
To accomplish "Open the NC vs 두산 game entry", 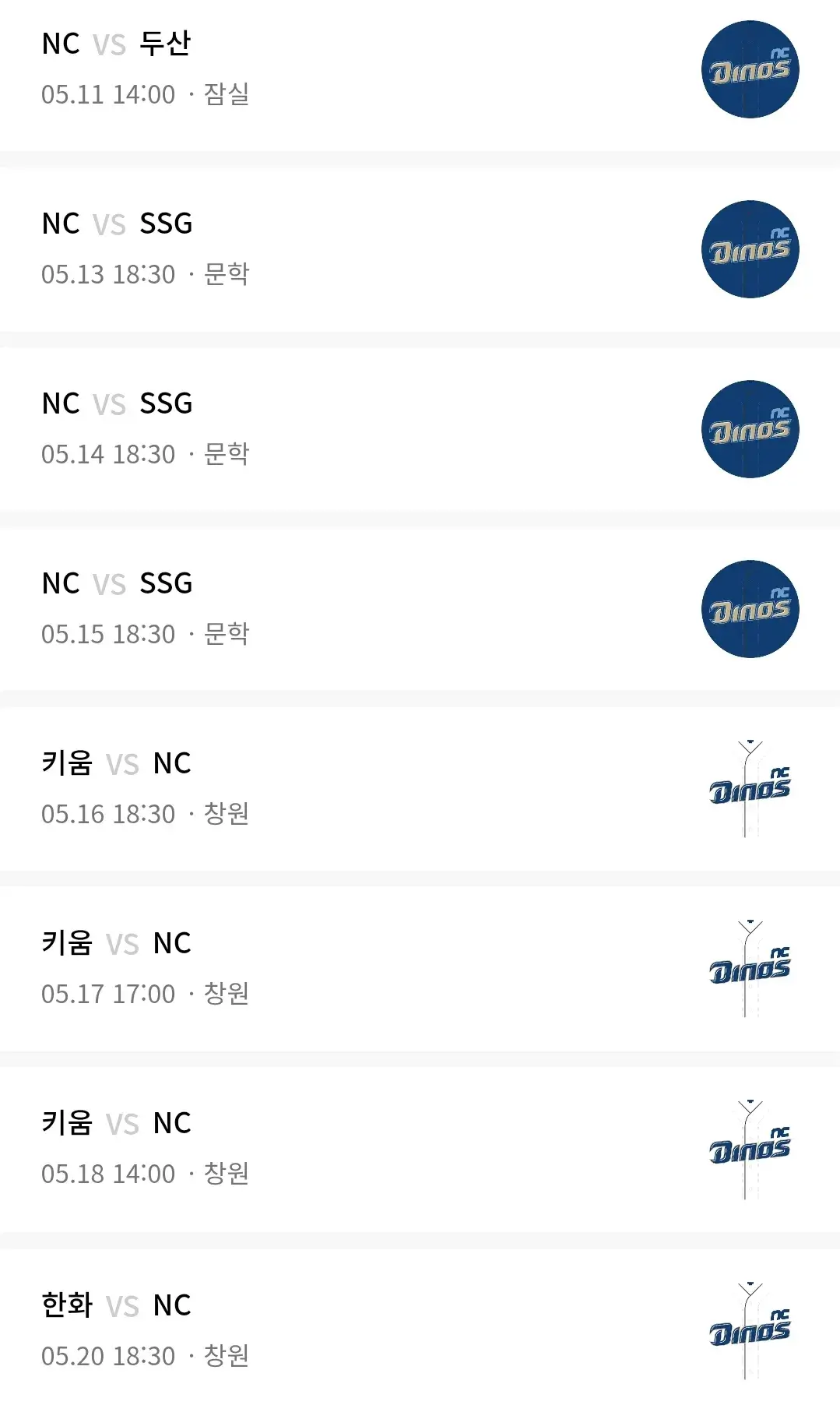I will coord(311,70).
